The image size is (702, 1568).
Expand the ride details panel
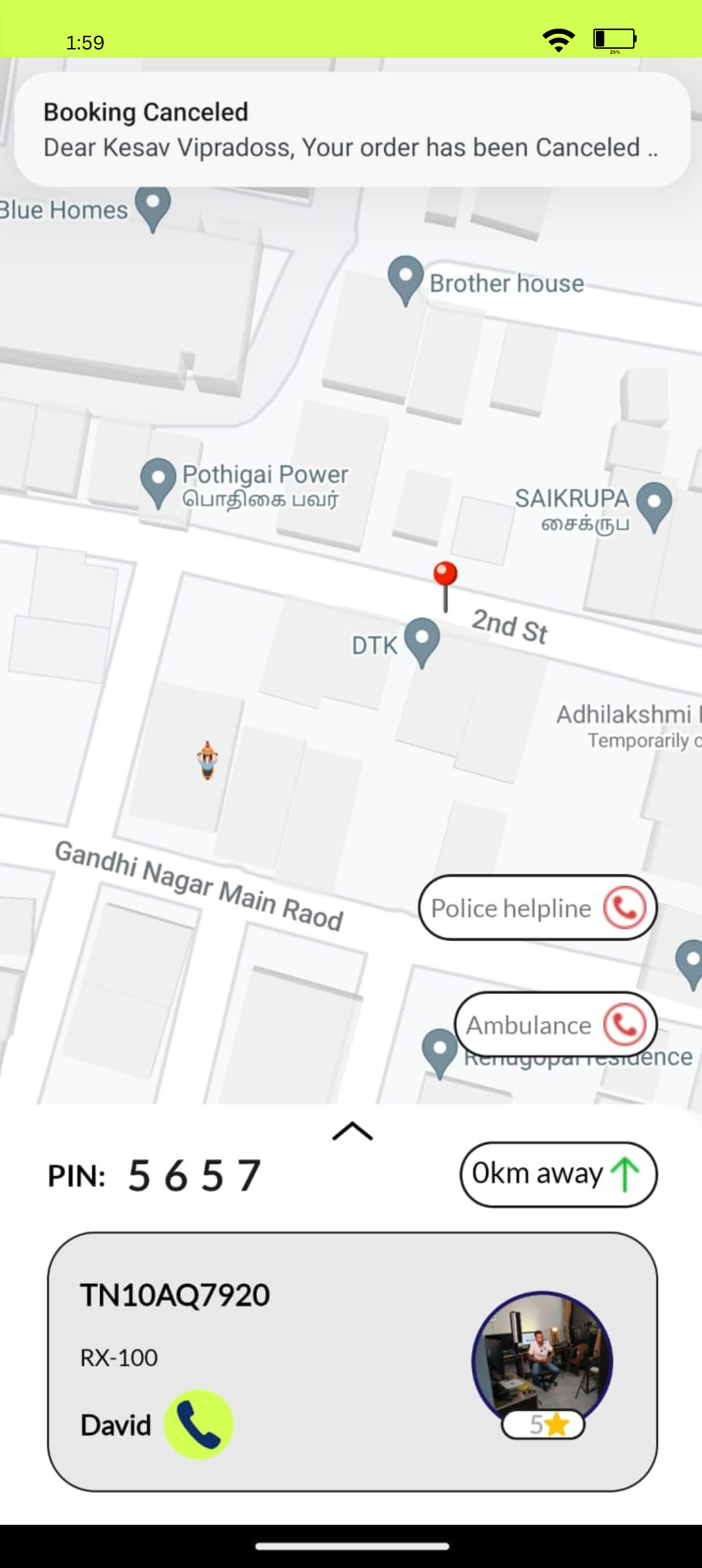(x=352, y=1131)
